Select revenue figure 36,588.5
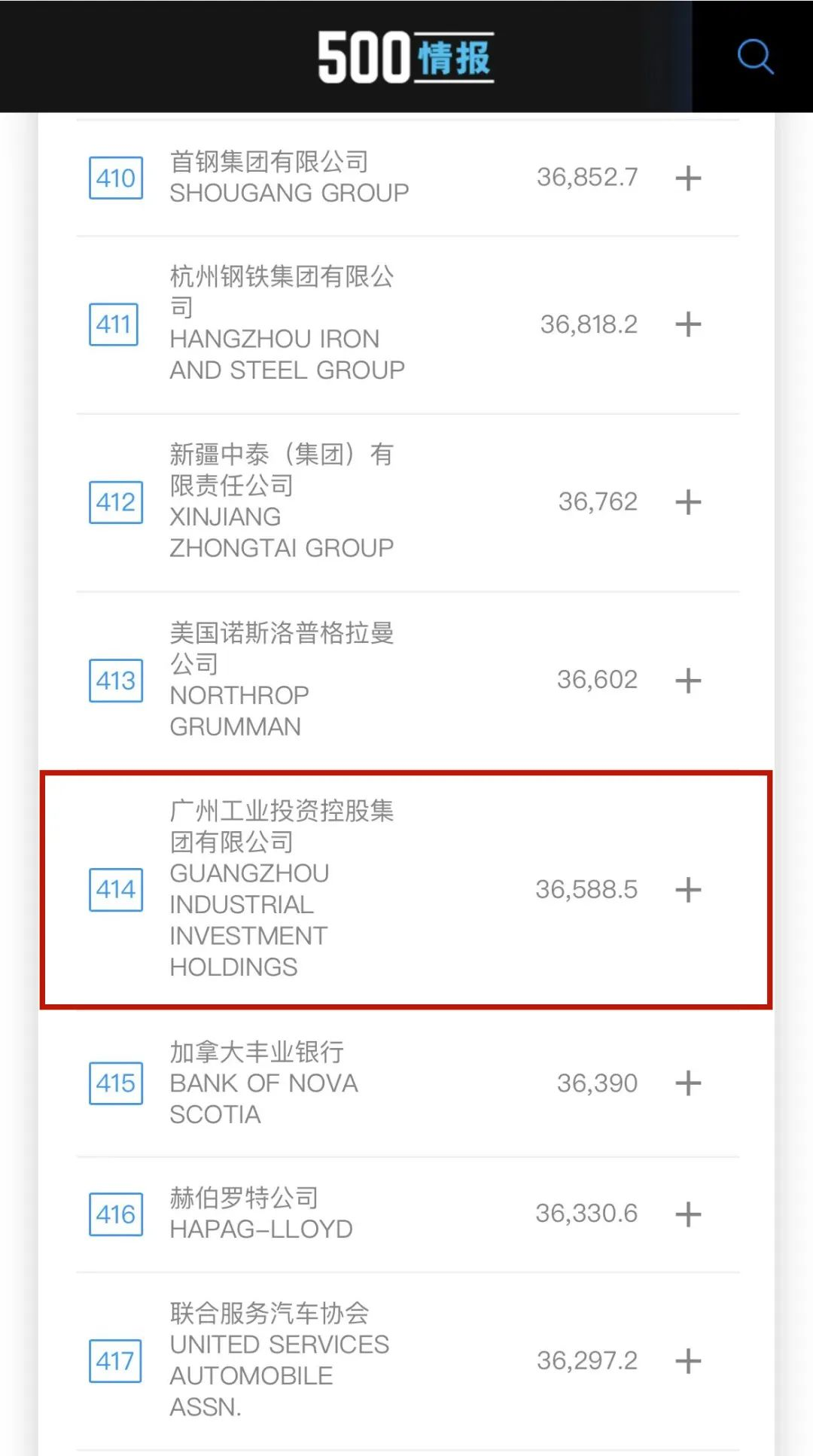813x1456 pixels. 586,890
